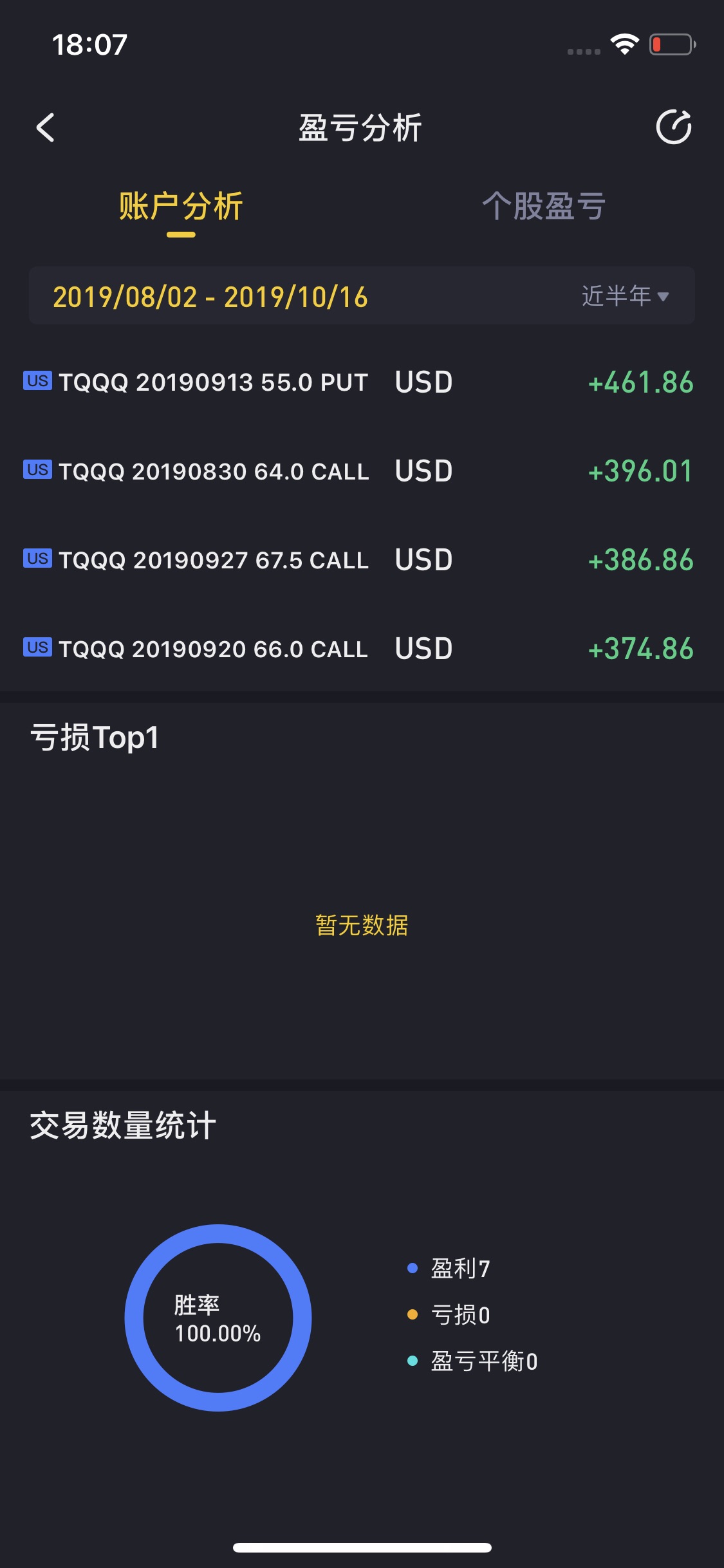Tap the 2019/08/02 - 2019/10/16 date range
The height and width of the screenshot is (1568, 724).
210,297
